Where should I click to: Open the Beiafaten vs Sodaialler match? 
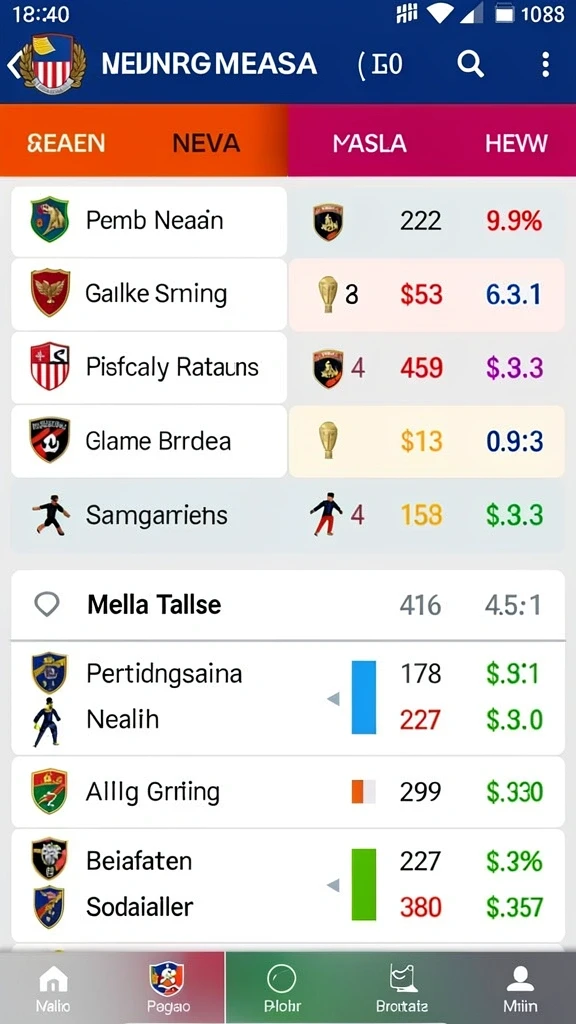[288, 885]
